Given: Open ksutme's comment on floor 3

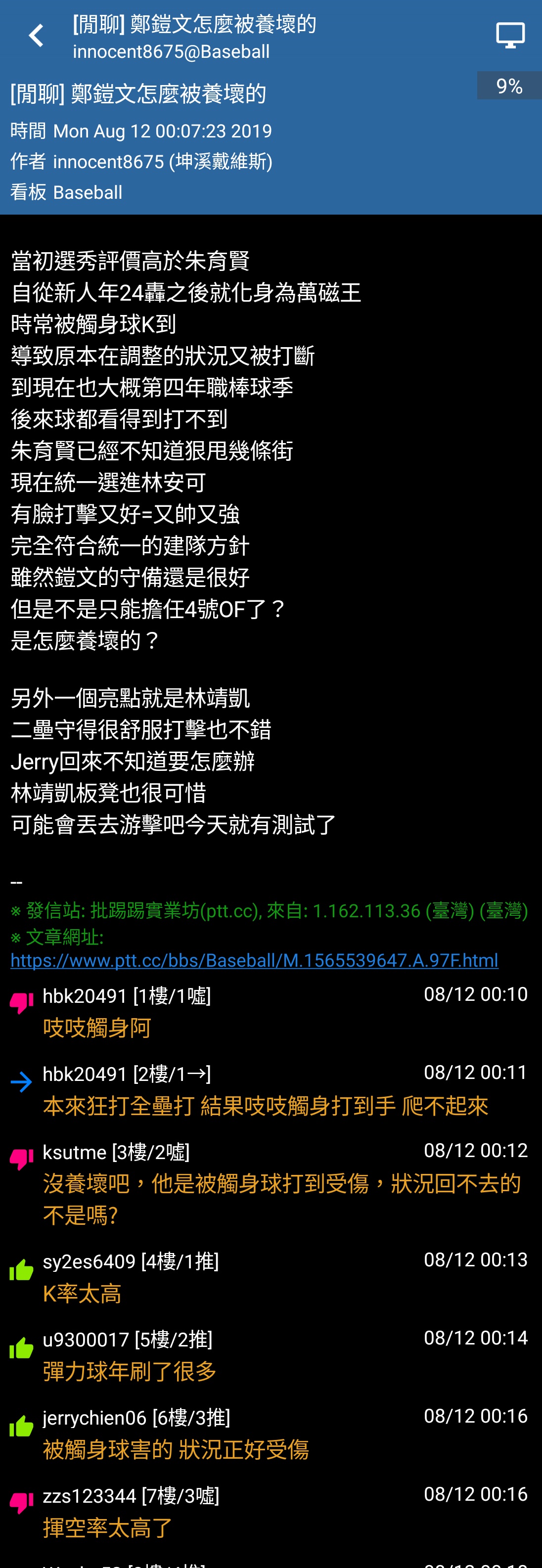Looking at the screenshot, I should (271, 1183).
